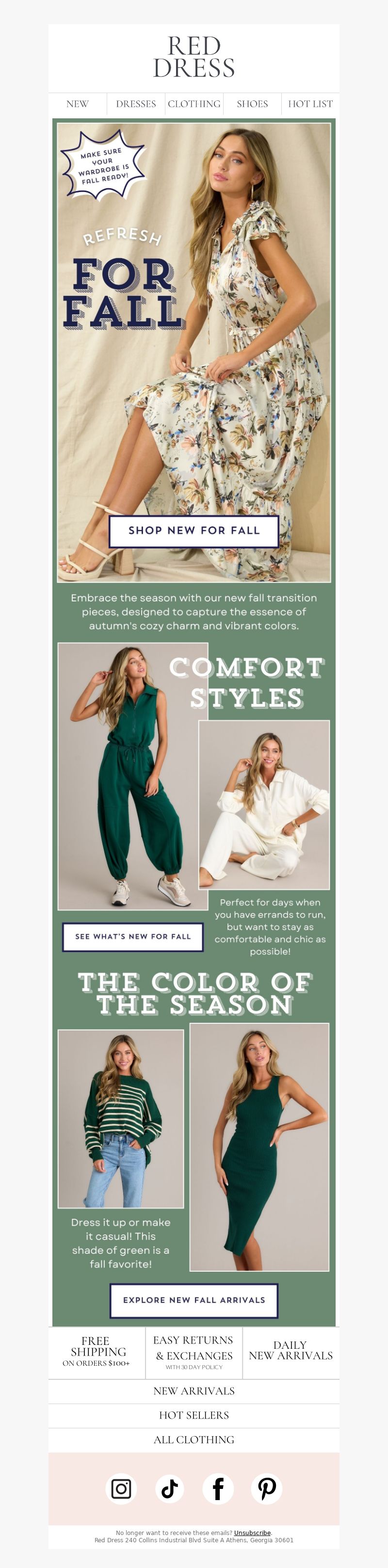Viewport: 388px width, 1568px height.
Task: Open the green jumpsuit photo
Action: click(133, 776)
